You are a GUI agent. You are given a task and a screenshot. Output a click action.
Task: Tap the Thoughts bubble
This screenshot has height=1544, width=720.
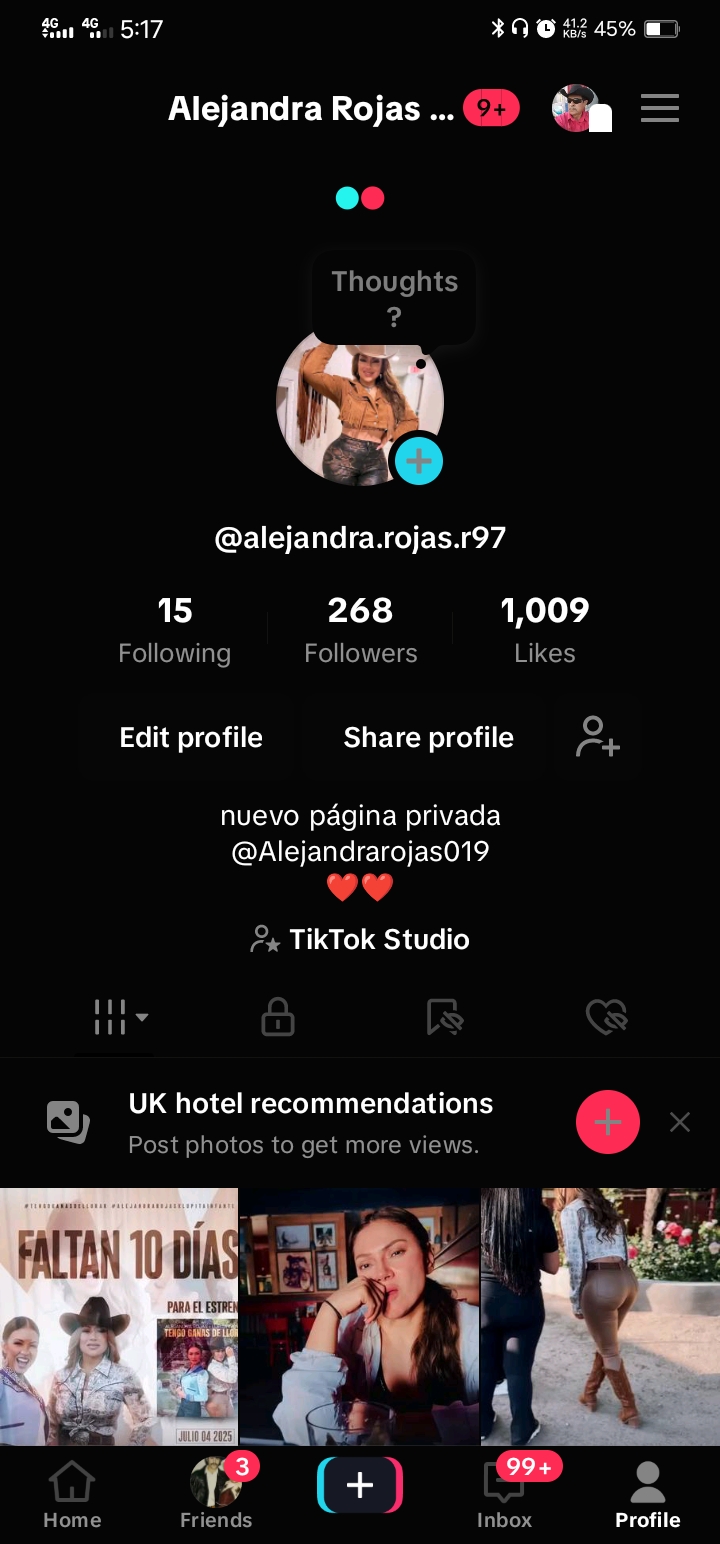tap(394, 298)
